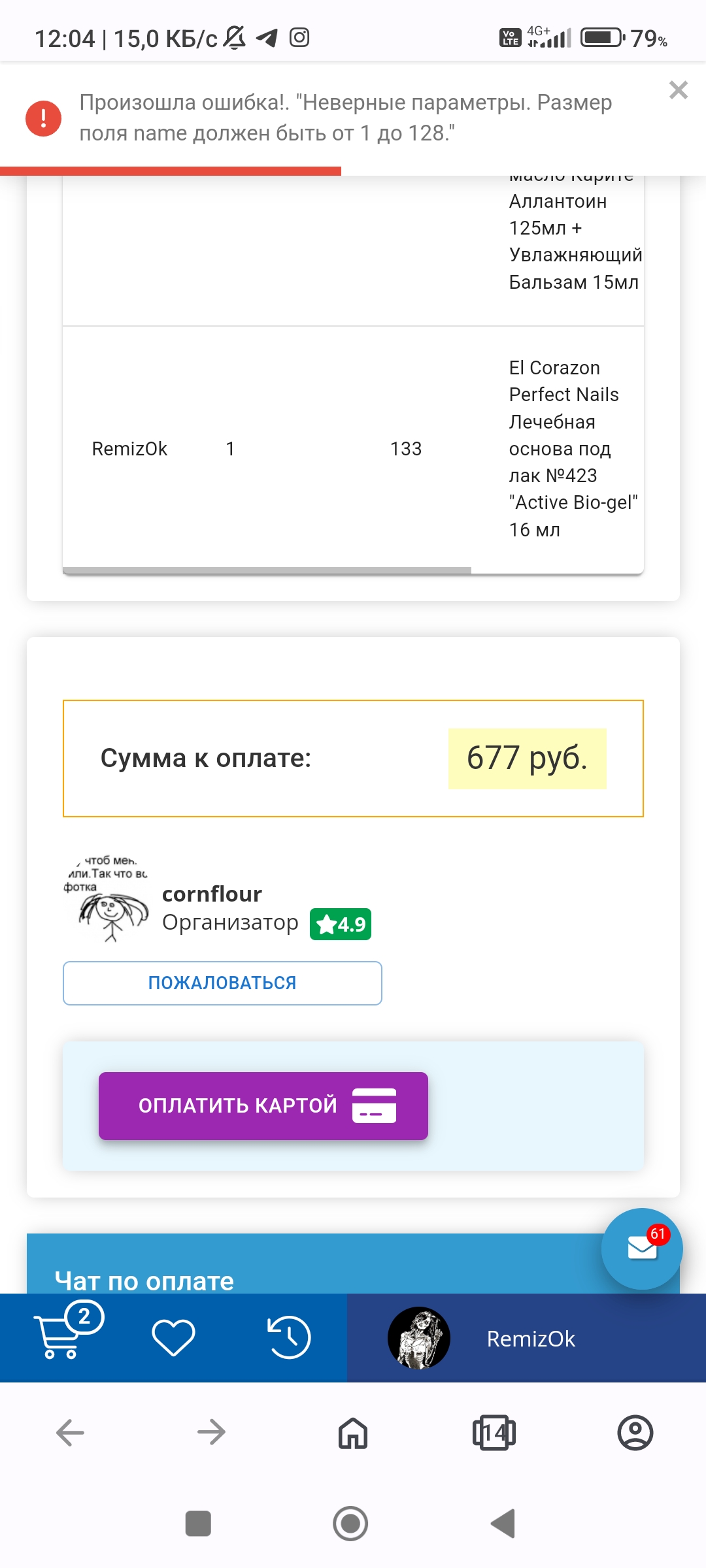This screenshot has height=1568, width=706.
Task: Pay with card via ОПЛАТИТЬ КАРТОЙ
Action: click(263, 1105)
